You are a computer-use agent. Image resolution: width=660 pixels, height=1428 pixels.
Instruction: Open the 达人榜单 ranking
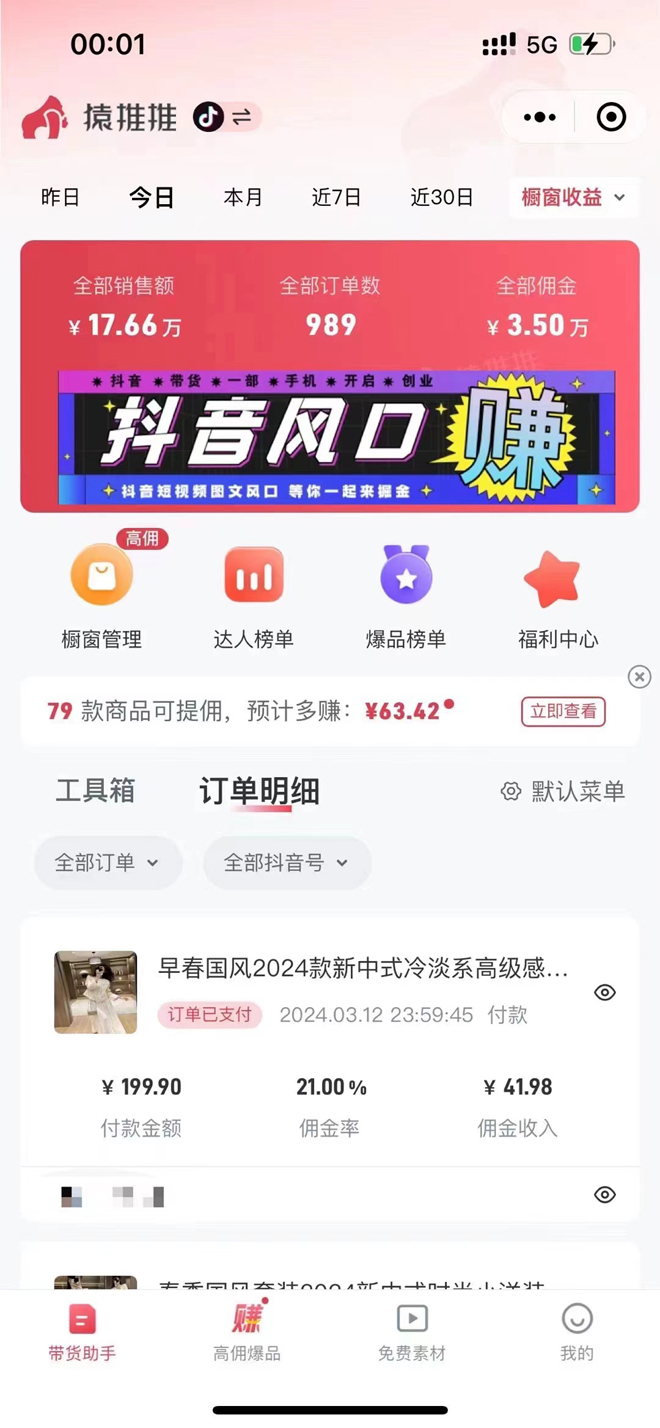253,597
